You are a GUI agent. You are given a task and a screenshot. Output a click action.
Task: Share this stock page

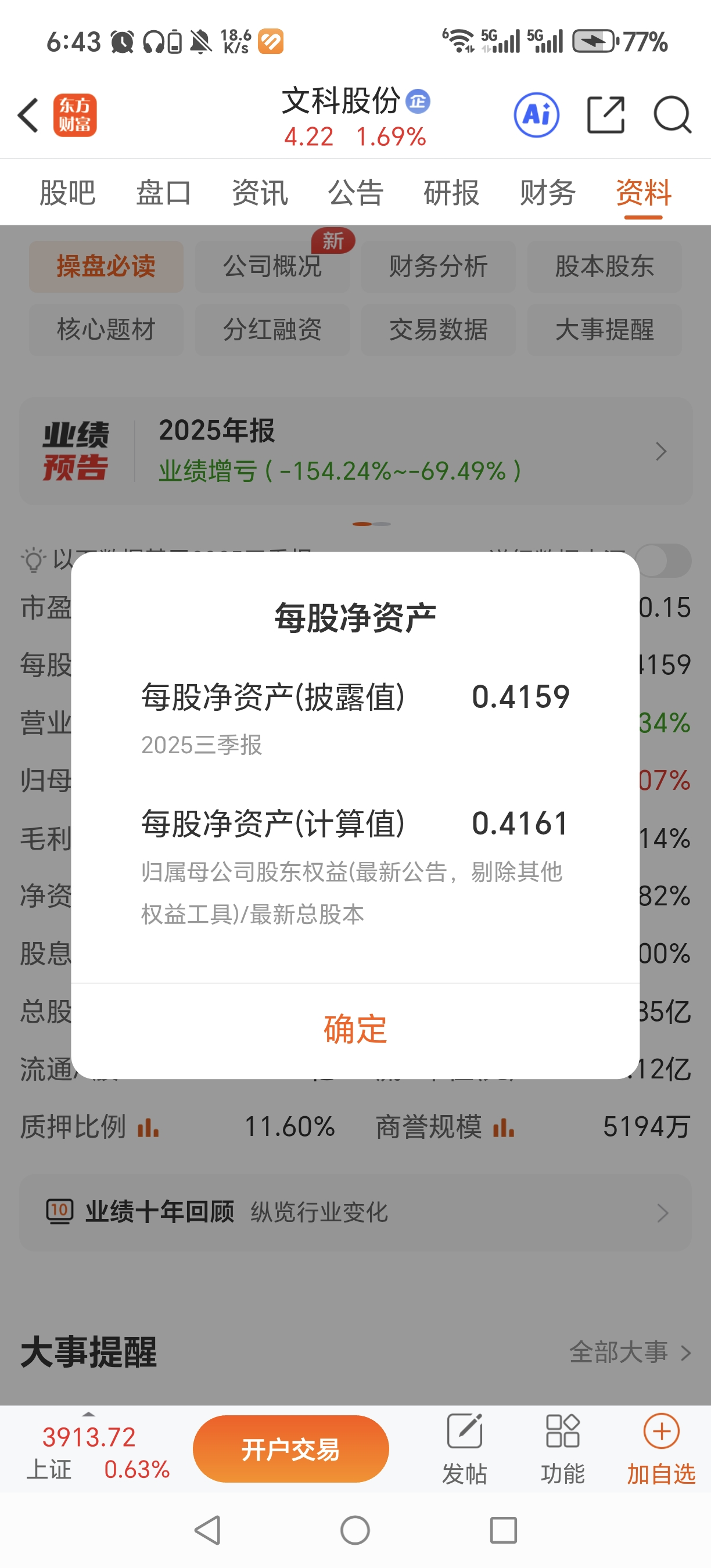[x=606, y=114]
